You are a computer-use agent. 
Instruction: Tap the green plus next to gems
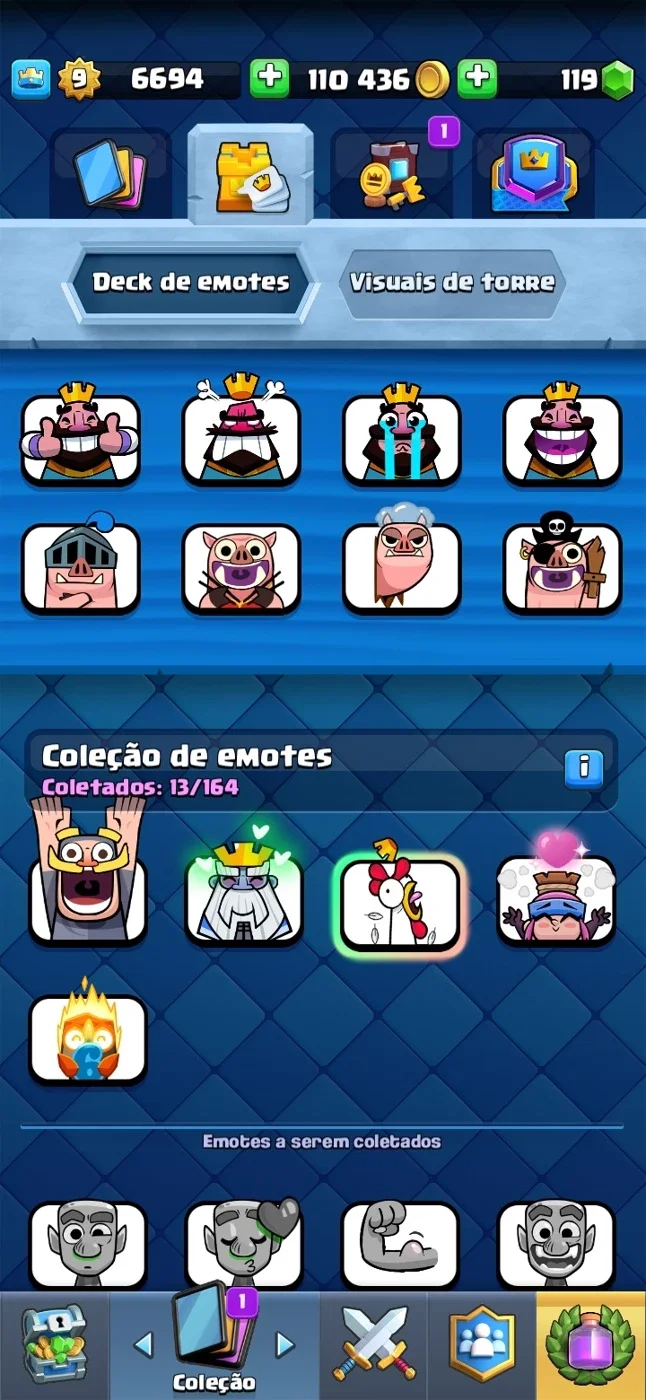(477, 79)
